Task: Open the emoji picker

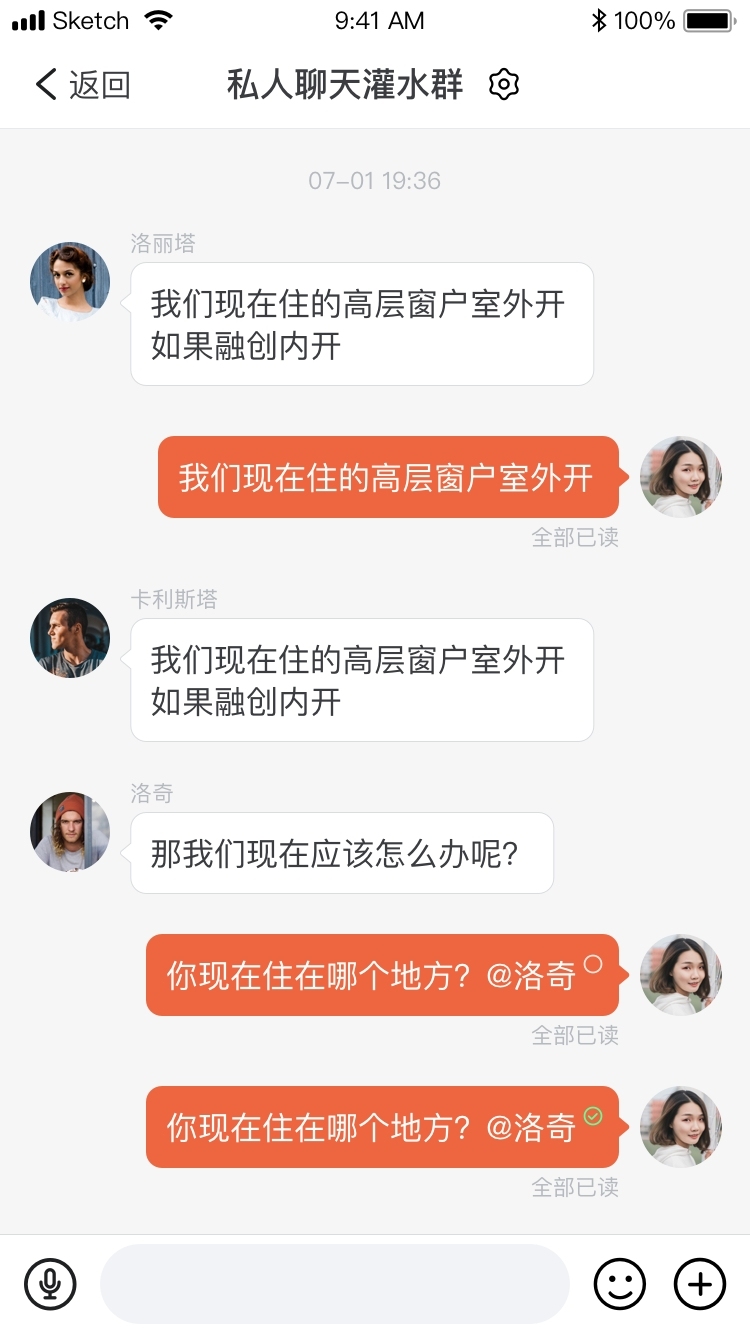Action: pos(620,1284)
